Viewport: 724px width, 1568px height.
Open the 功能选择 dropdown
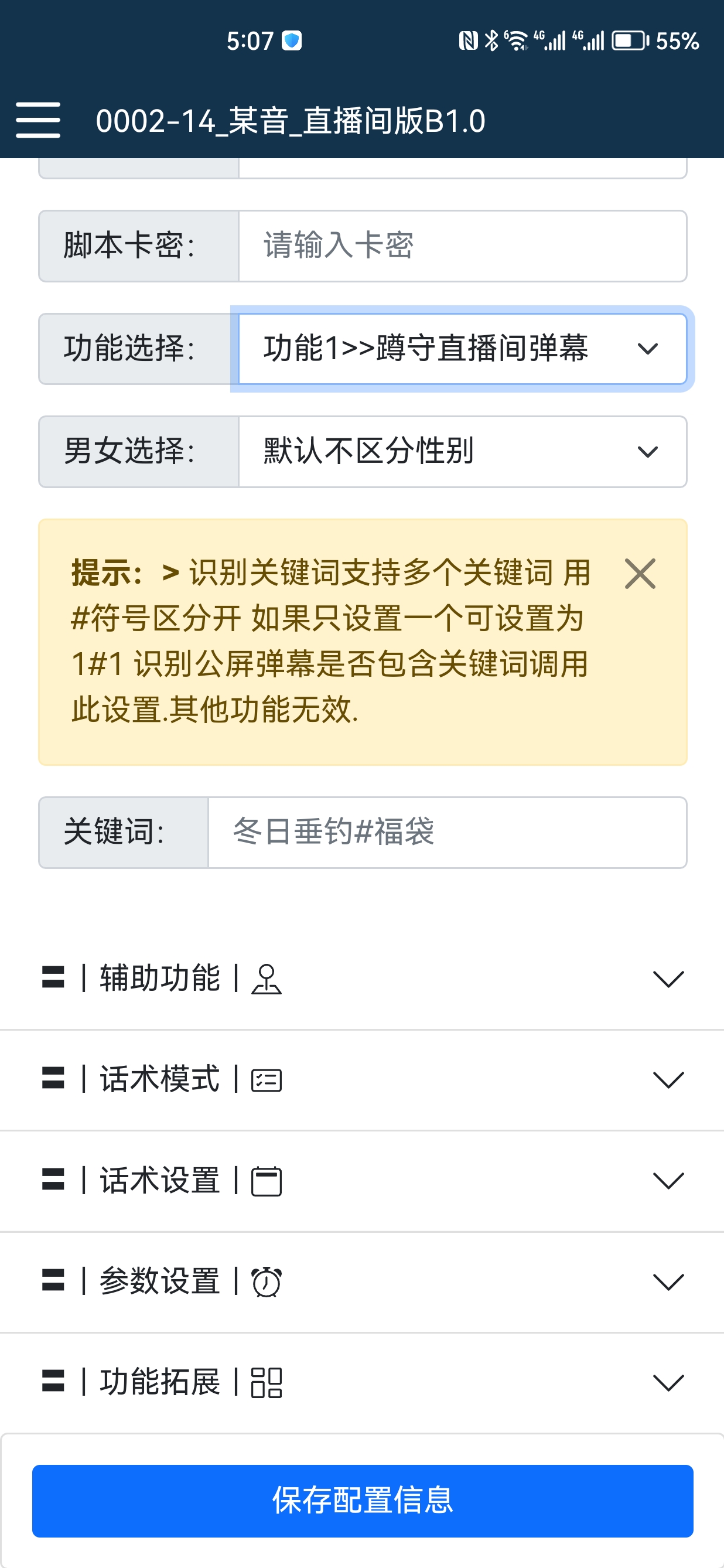(462, 349)
